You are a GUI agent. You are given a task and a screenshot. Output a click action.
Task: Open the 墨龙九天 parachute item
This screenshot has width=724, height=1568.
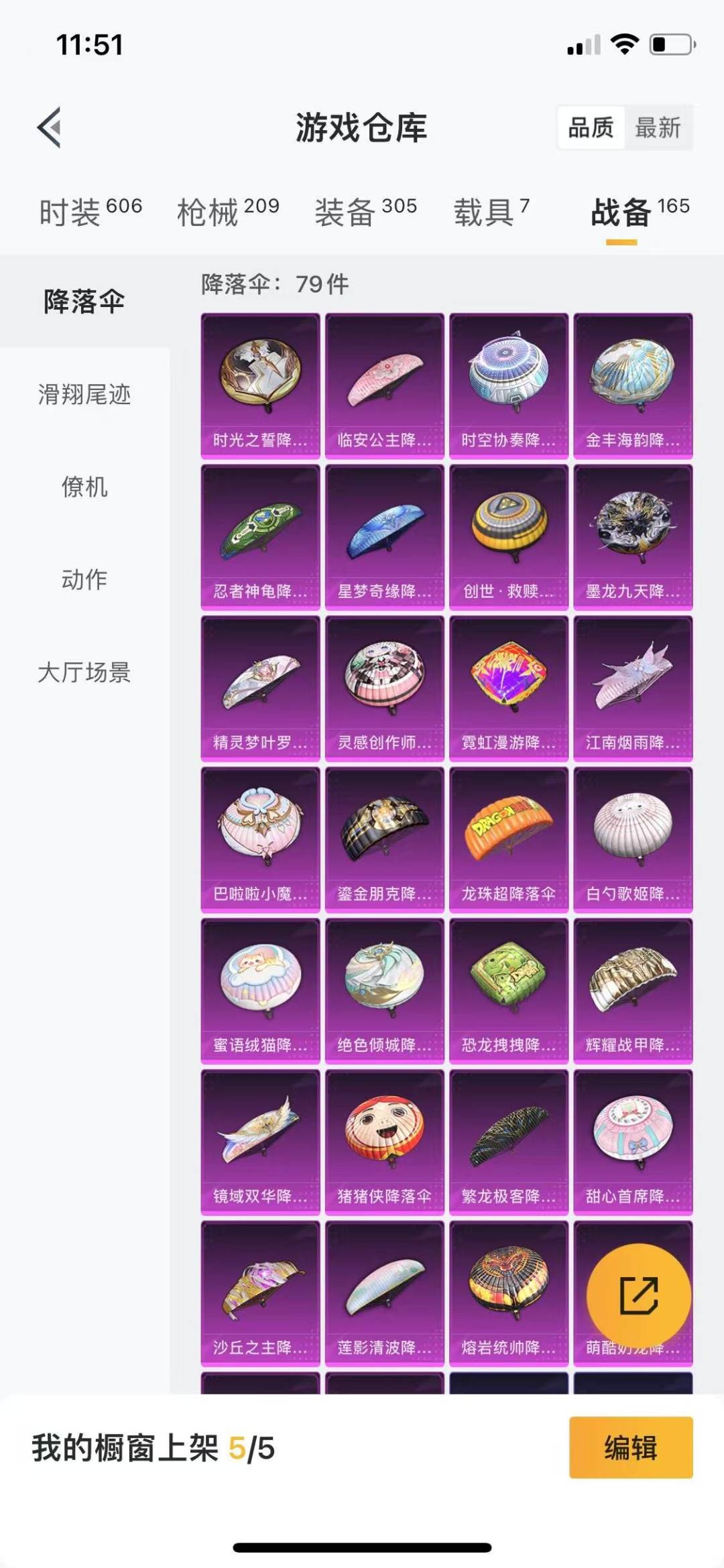coord(633,537)
